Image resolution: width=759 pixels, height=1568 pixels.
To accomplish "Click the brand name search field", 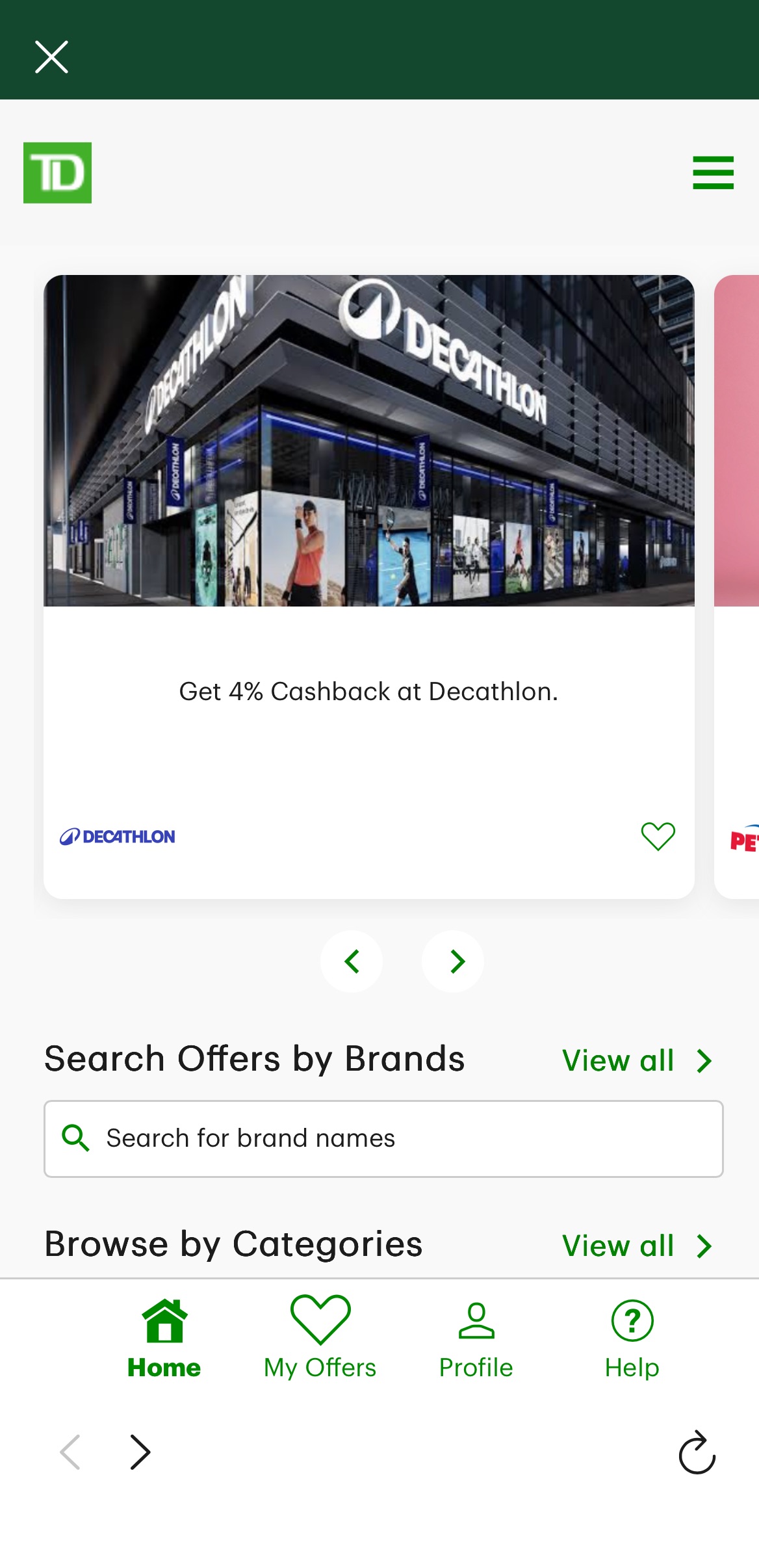I will pos(383,1138).
